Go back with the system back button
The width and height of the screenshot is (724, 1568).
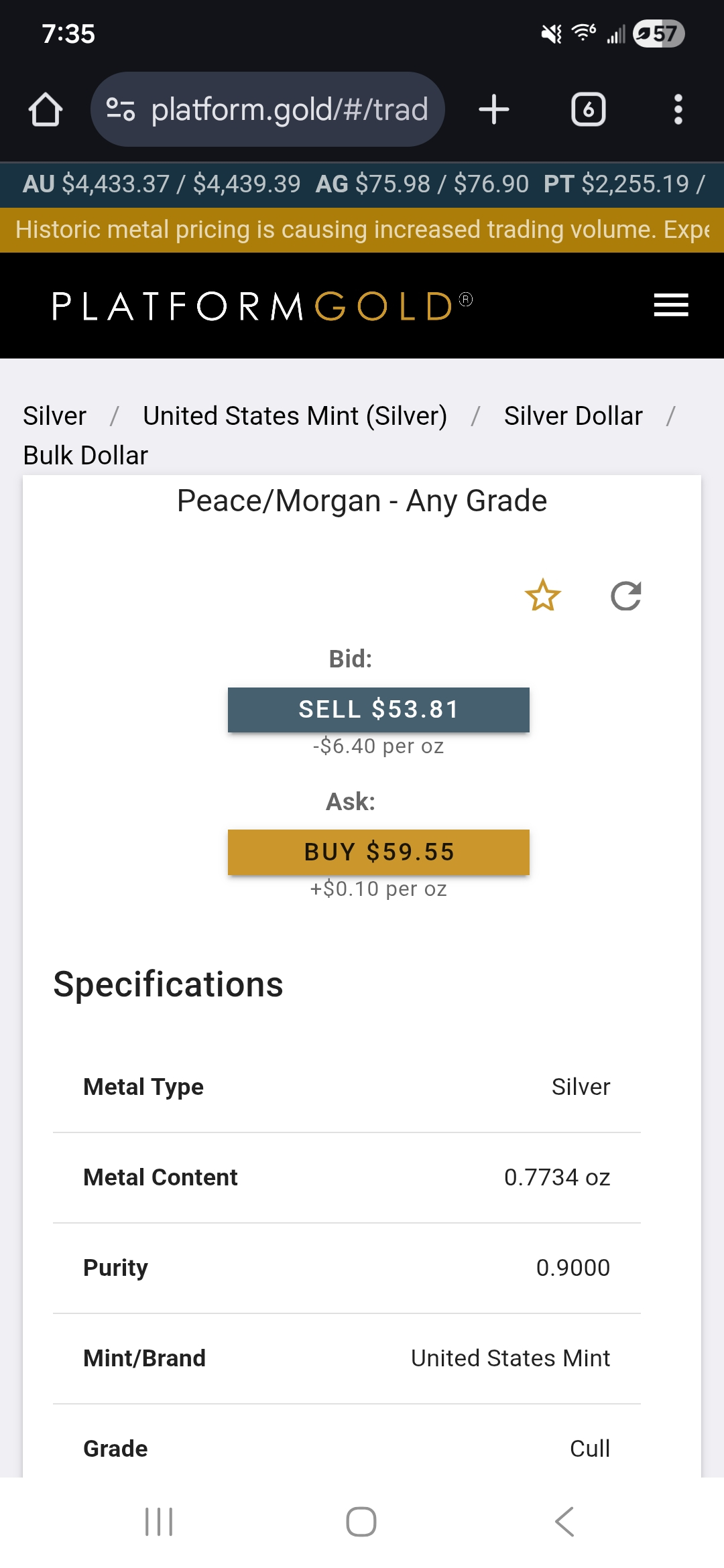564,1522
